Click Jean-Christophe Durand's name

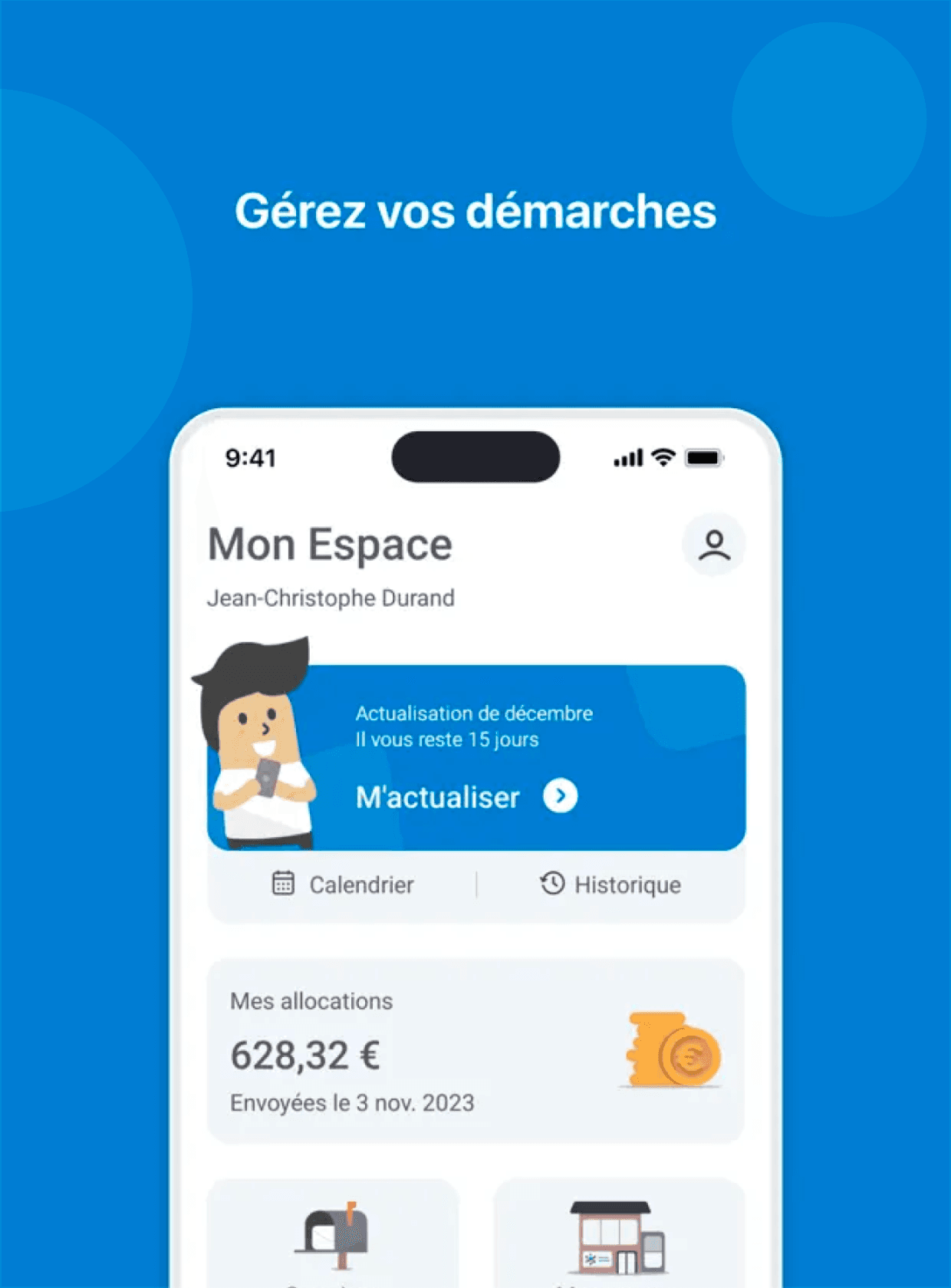tap(331, 598)
